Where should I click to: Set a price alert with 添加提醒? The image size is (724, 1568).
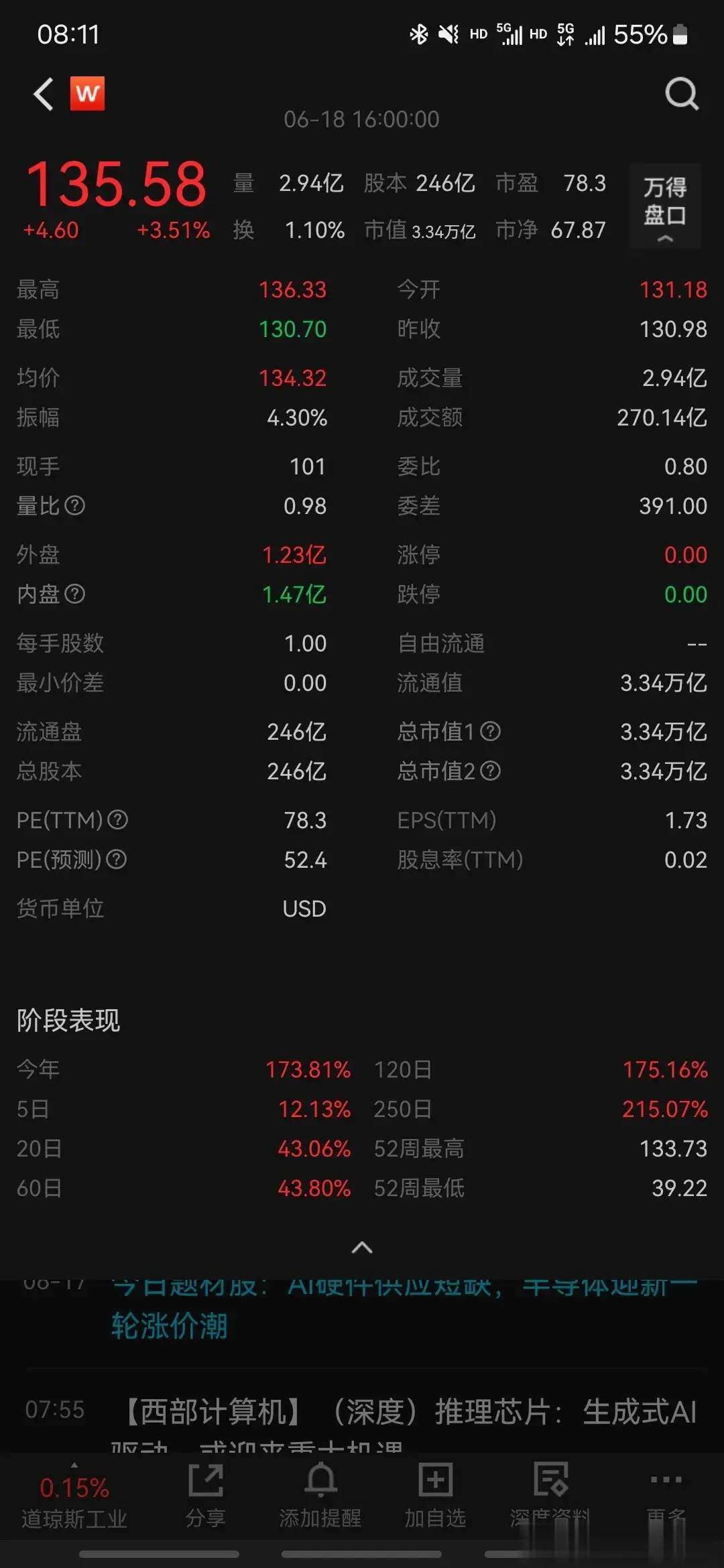coord(320,1496)
